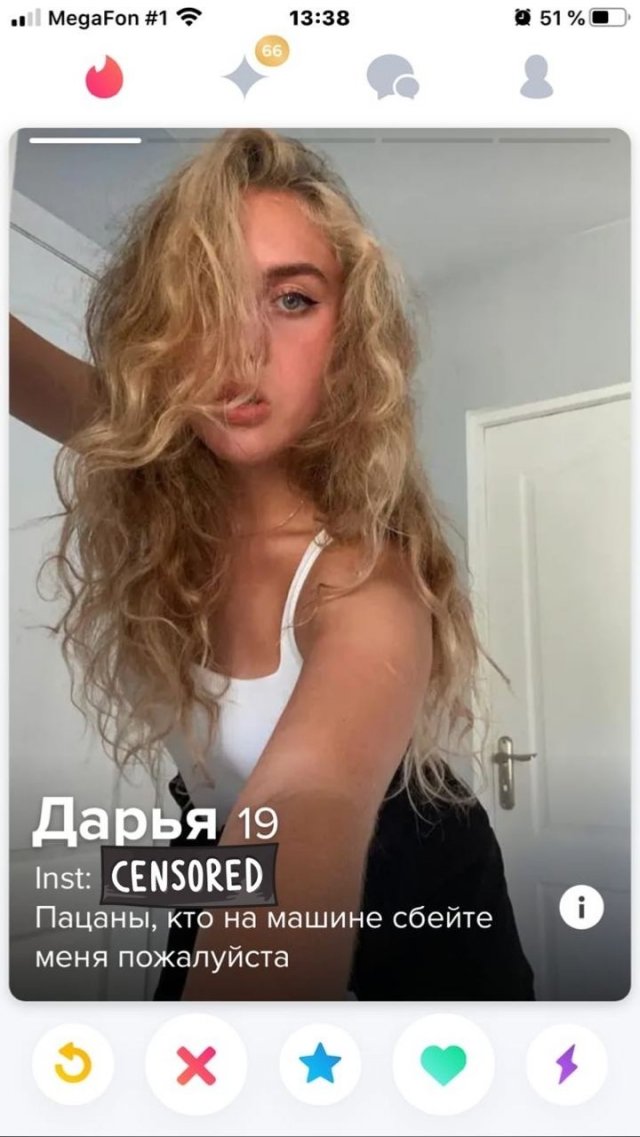Viewport: 640px width, 1137px height.
Task: Open the flame discovery tab
Action: pos(104,77)
